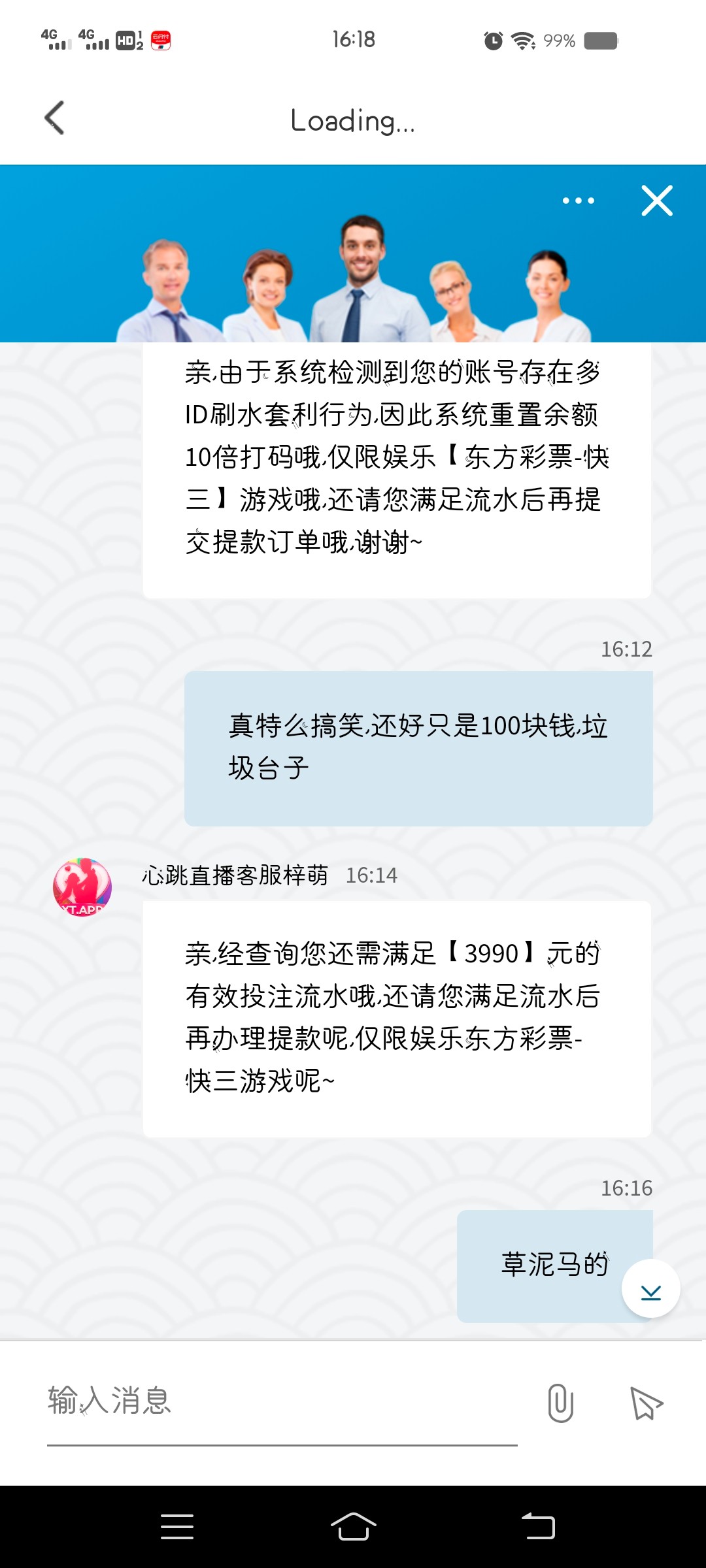706x1568 pixels.
Task: Focus the 输入消息 message field
Action: click(281, 1401)
